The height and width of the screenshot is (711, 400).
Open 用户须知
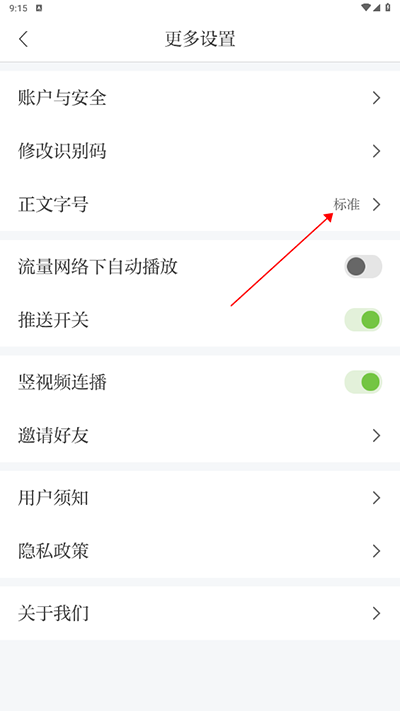pyautogui.click(x=200, y=498)
